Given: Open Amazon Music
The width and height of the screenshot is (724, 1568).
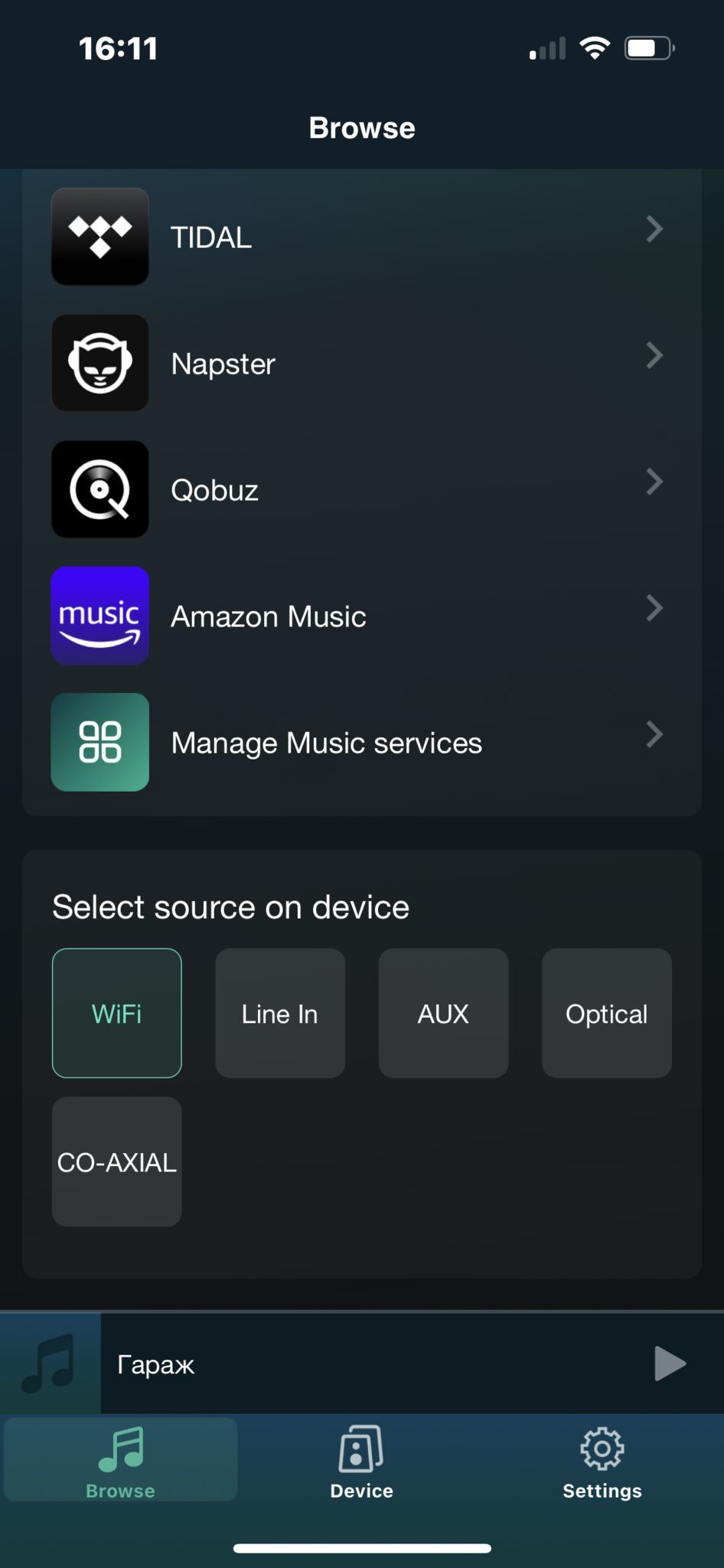Looking at the screenshot, I should coord(361,616).
